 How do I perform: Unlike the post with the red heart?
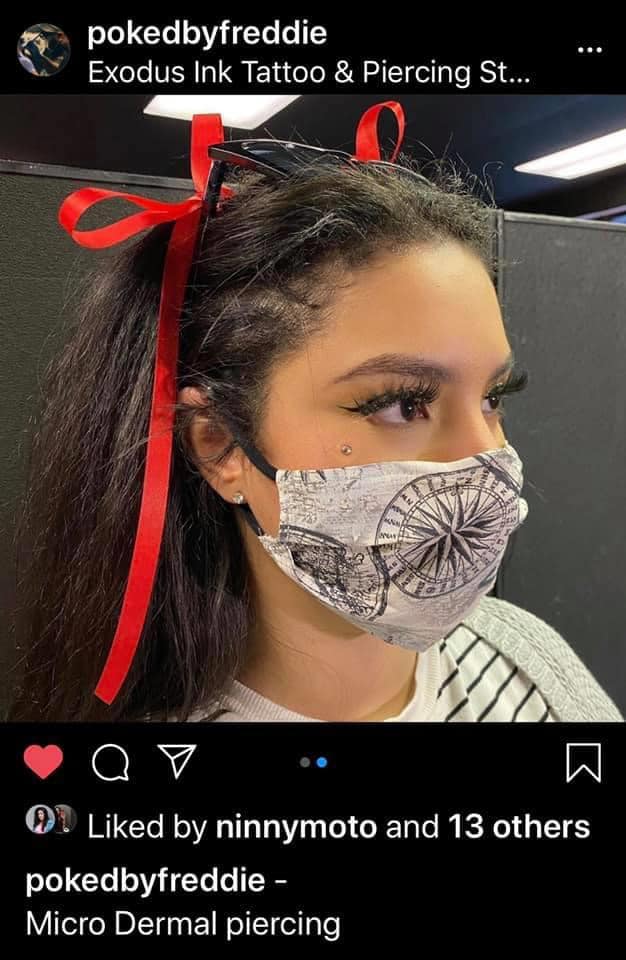[x=43, y=762]
